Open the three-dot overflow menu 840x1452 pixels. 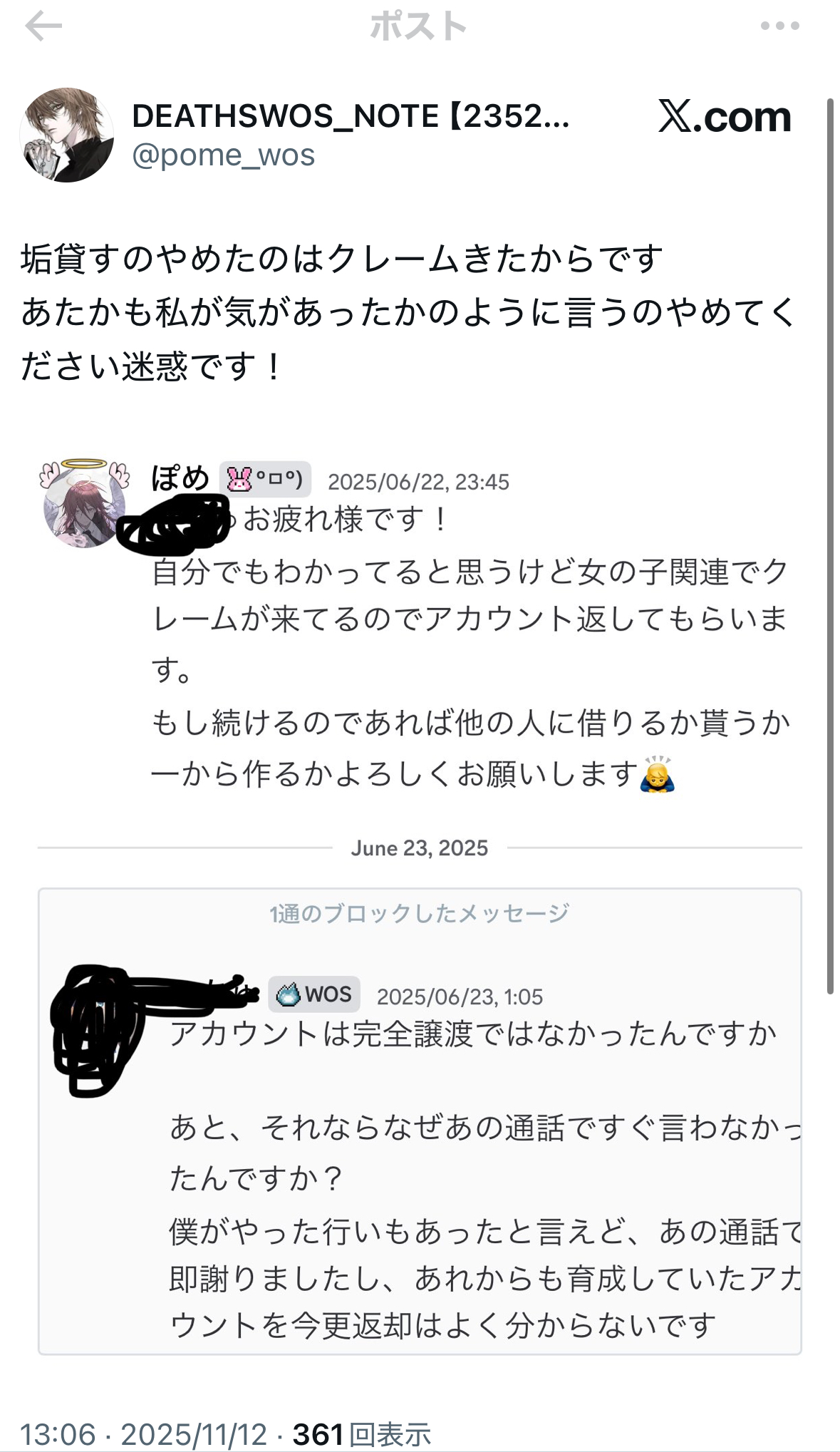coord(779,26)
